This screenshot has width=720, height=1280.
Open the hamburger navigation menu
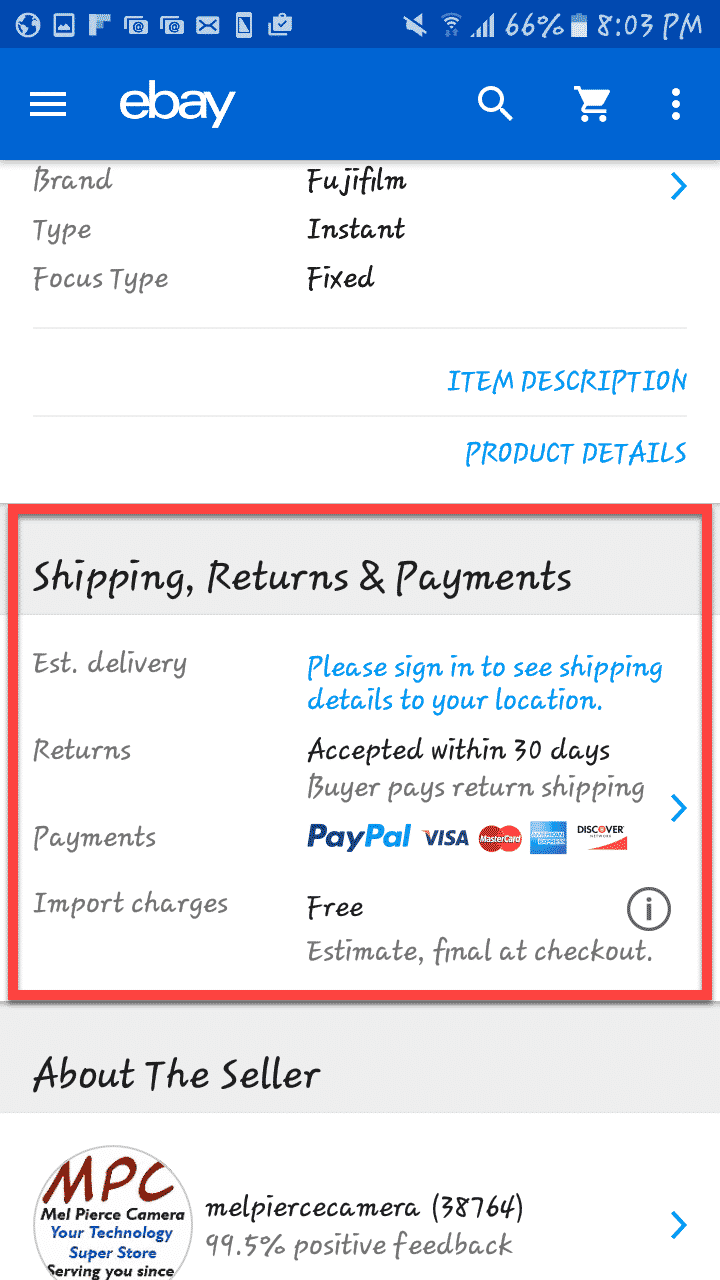tap(48, 104)
